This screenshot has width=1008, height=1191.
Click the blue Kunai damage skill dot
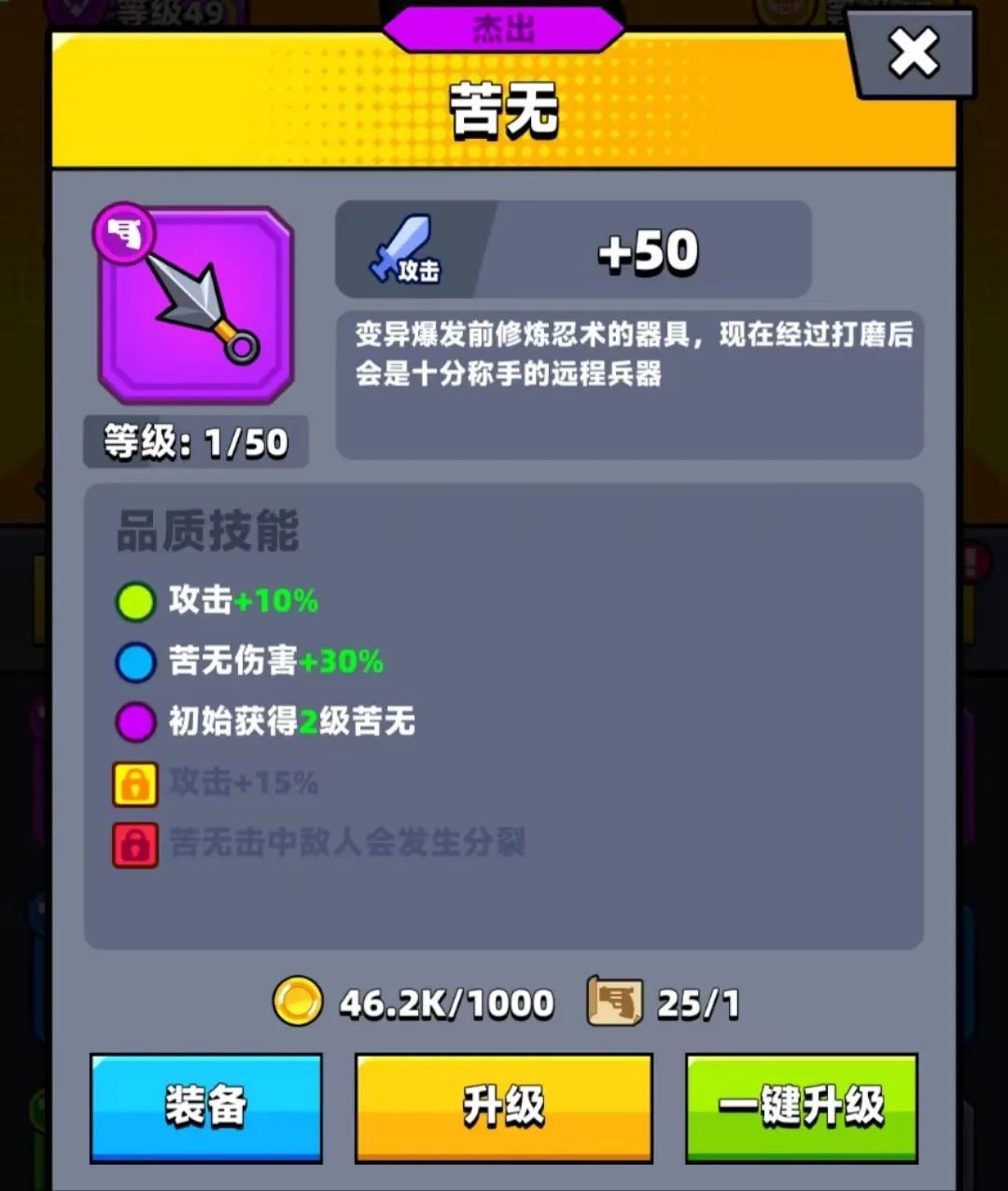pos(135,663)
